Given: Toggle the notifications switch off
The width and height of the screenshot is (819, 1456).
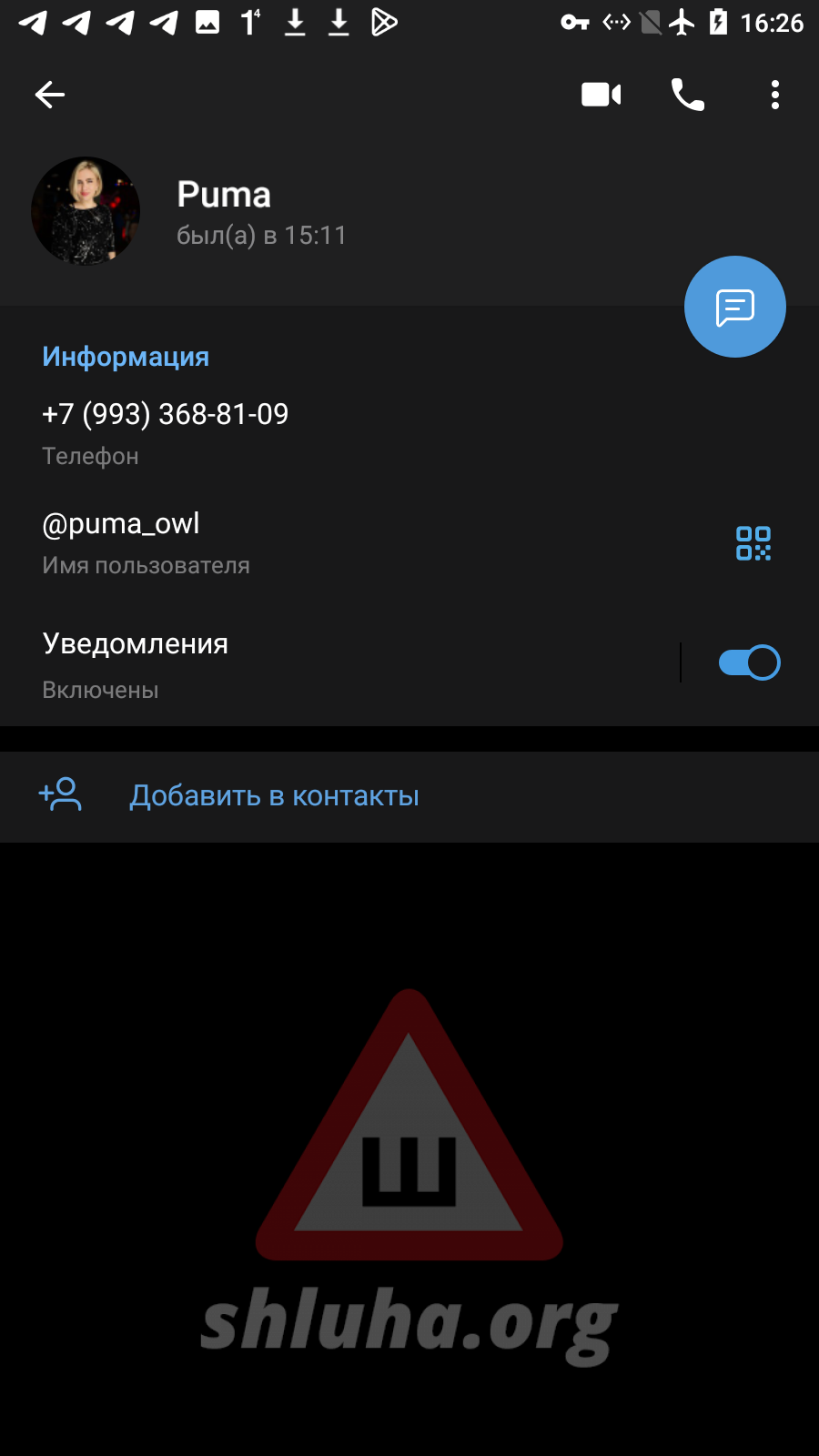Looking at the screenshot, I should click(x=749, y=662).
